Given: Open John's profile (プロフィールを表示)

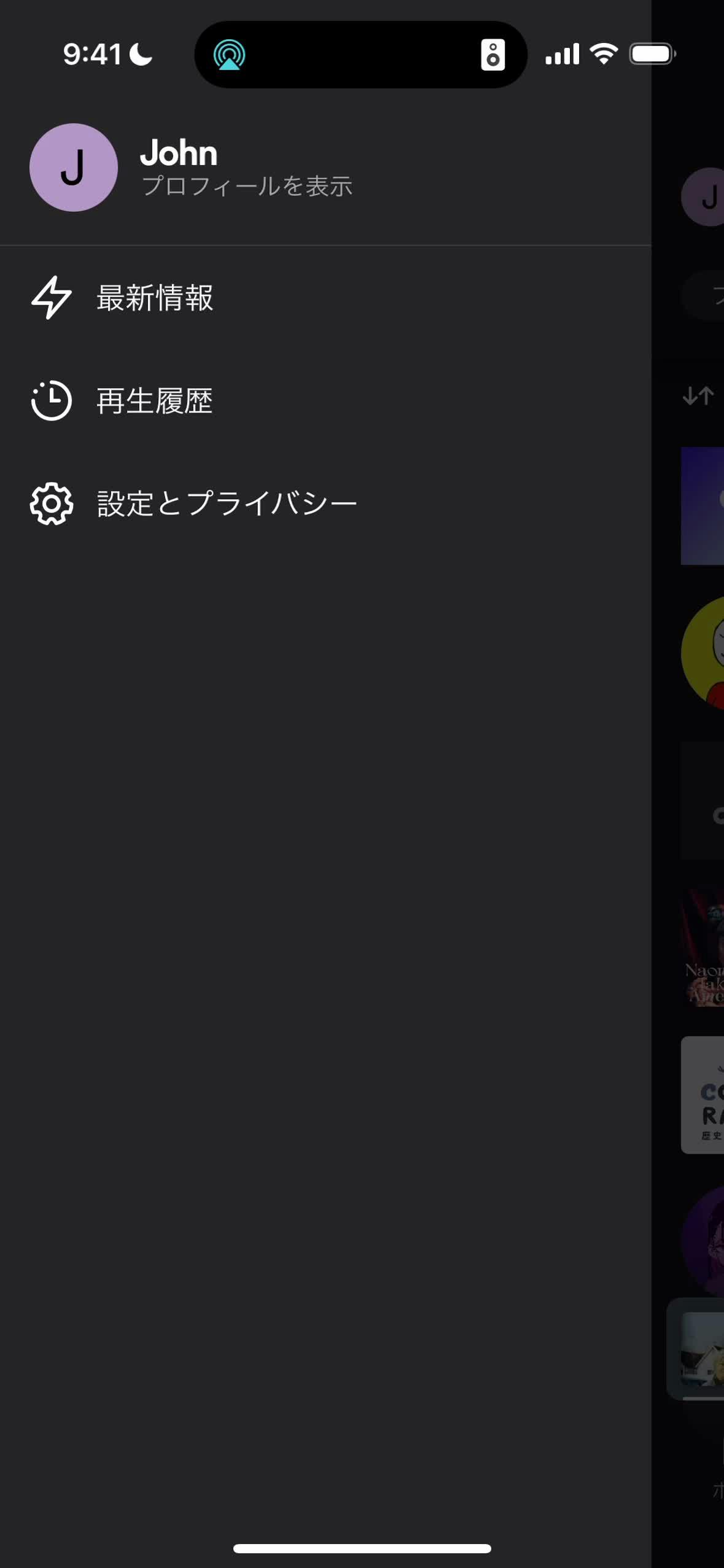Looking at the screenshot, I should [x=246, y=168].
